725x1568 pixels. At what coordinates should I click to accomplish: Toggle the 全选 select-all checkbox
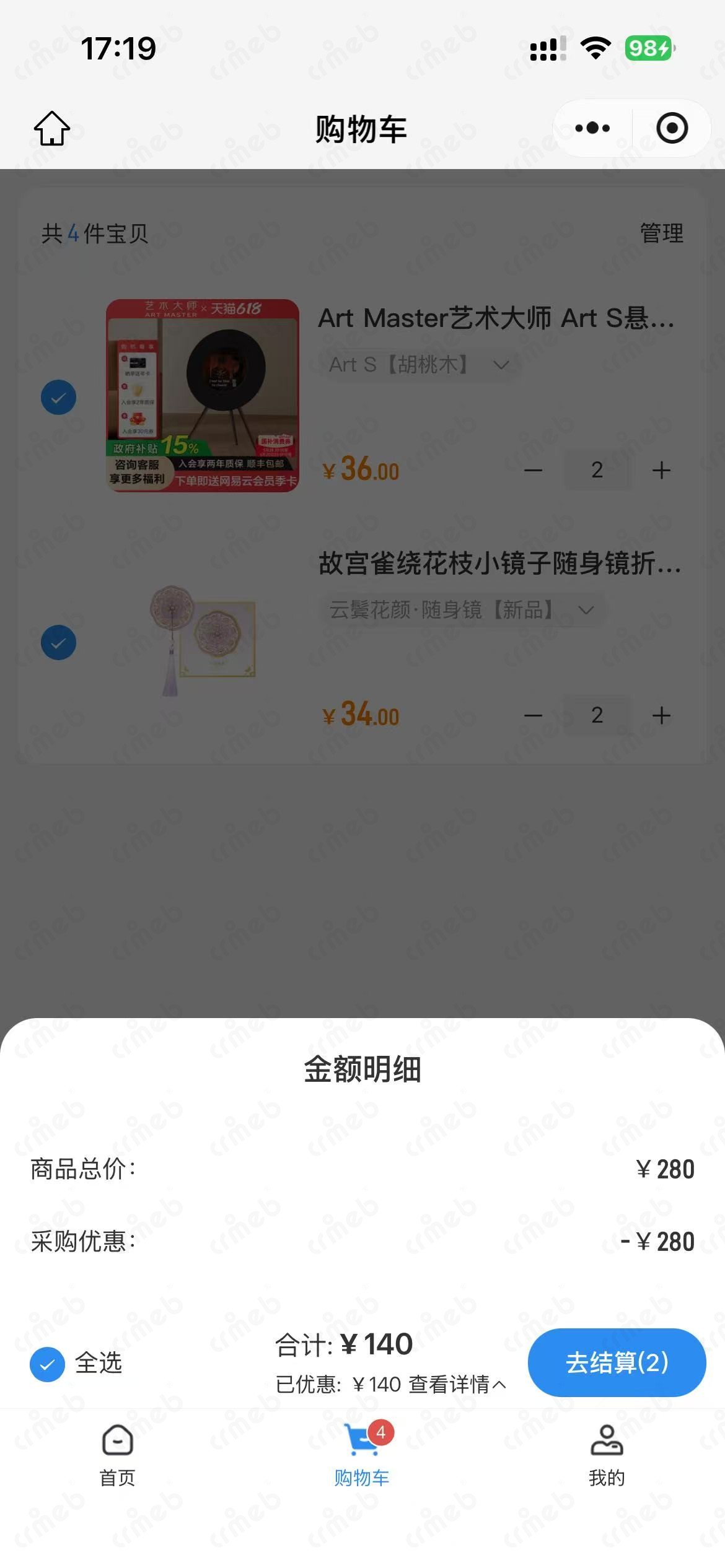coord(48,1364)
